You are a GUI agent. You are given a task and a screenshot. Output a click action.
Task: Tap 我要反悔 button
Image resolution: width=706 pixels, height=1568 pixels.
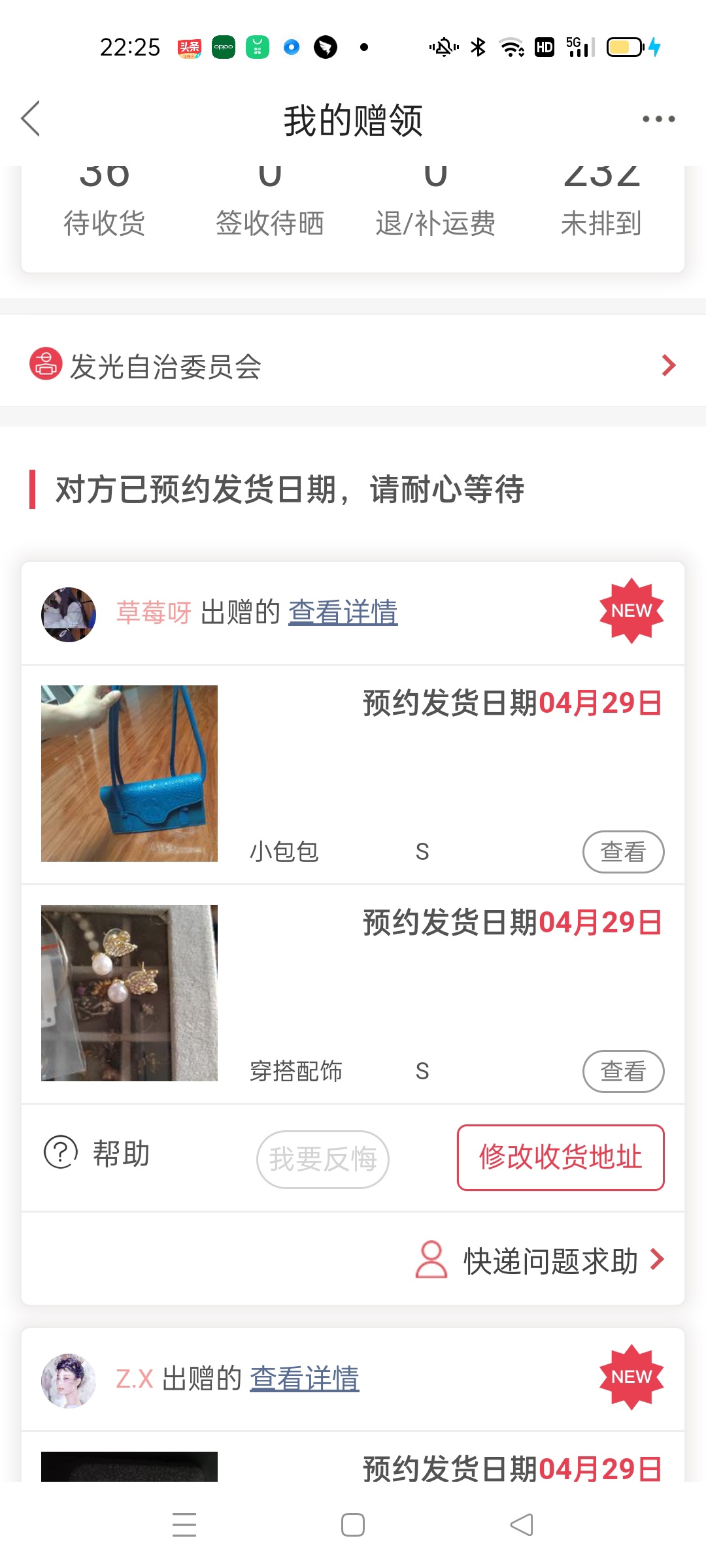(x=323, y=1159)
